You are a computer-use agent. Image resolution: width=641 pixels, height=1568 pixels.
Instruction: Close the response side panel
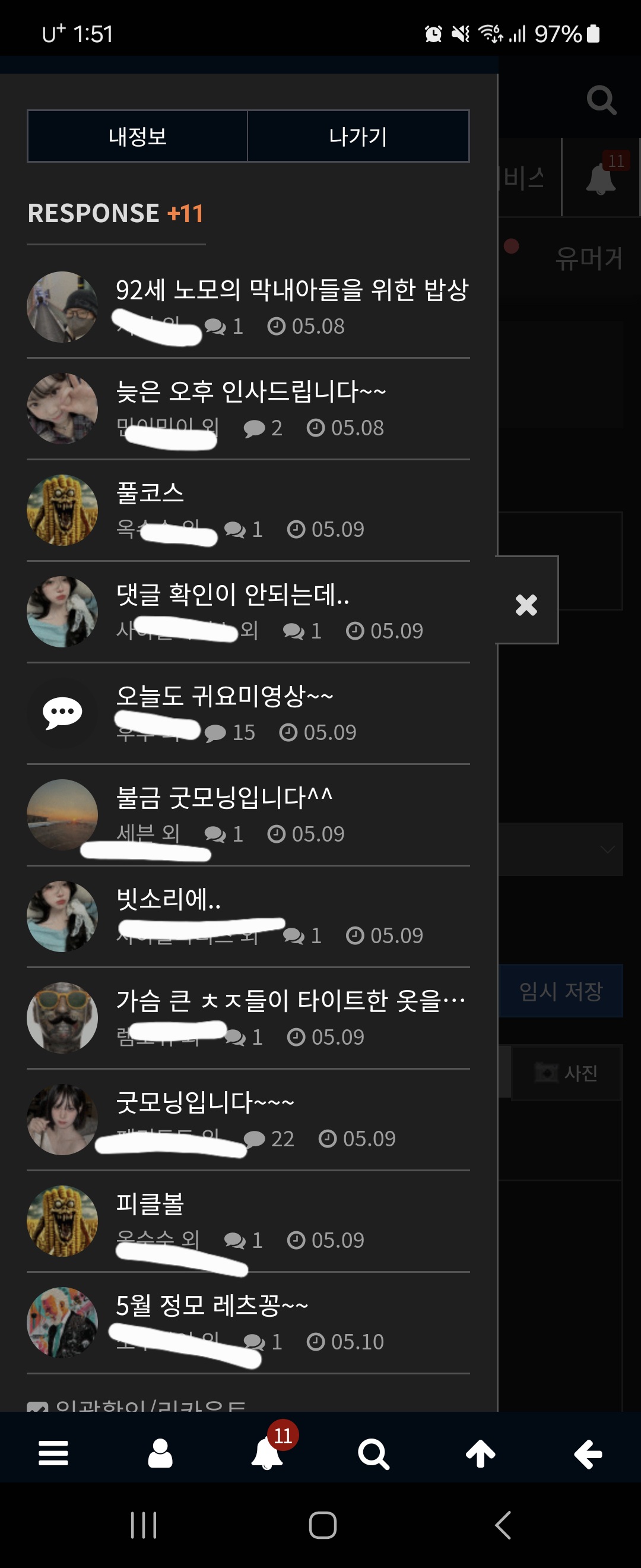pos(526,605)
